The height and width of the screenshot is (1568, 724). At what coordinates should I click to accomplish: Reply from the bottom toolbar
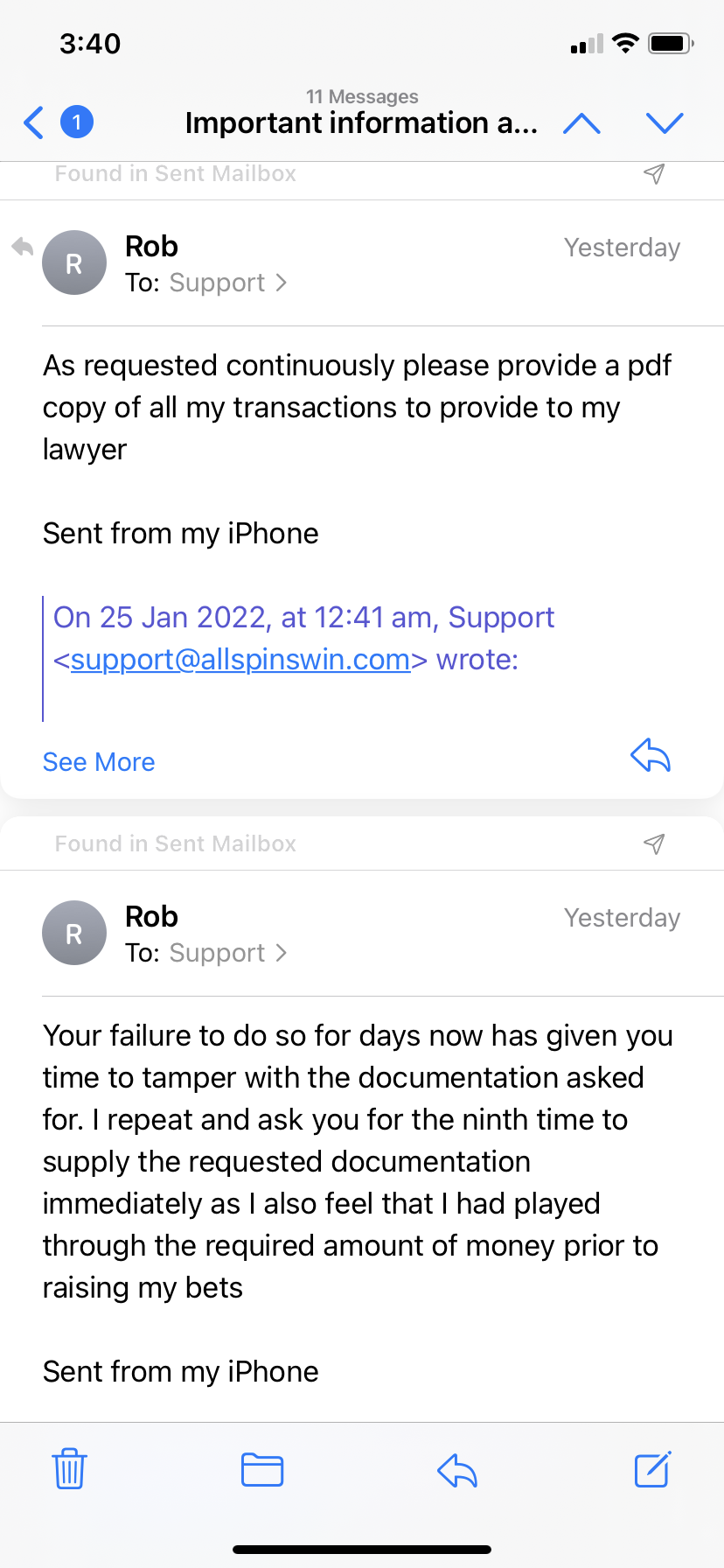tap(457, 1469)
